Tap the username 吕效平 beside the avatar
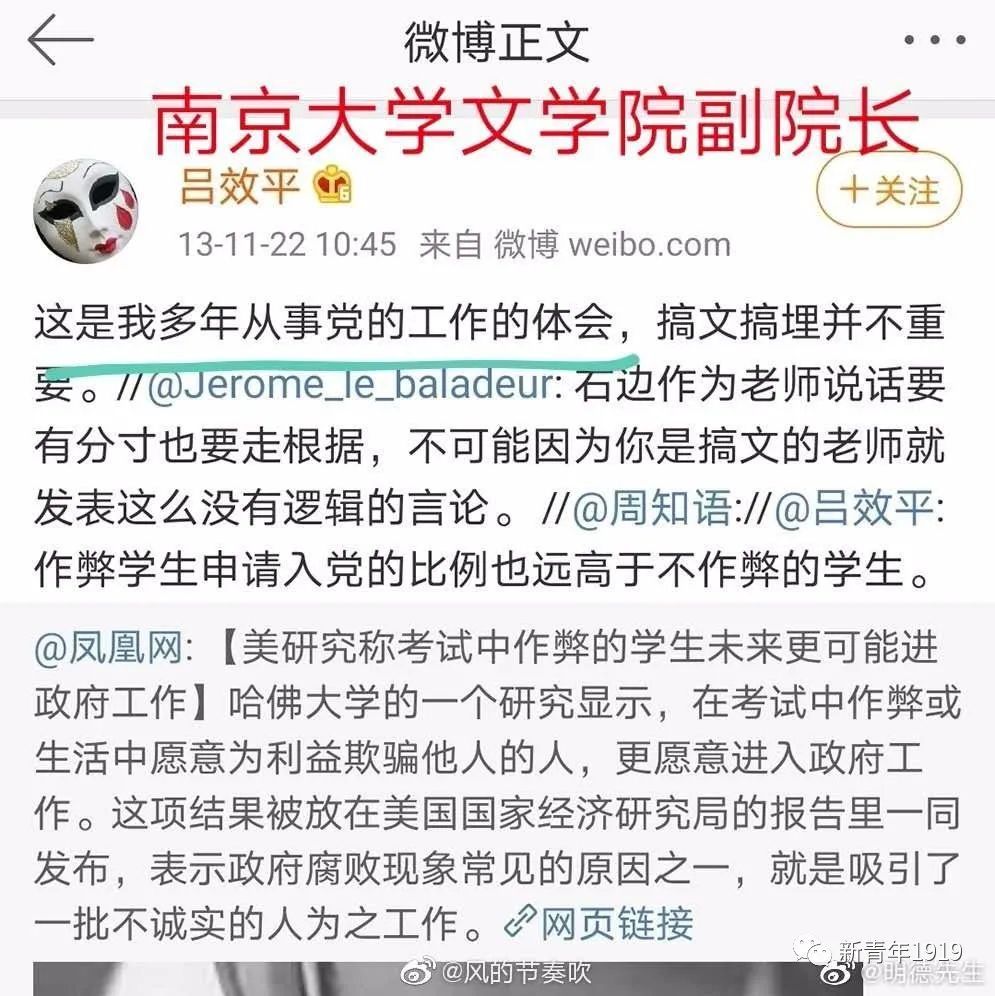995x996 pixels. (x=240, y=187)
